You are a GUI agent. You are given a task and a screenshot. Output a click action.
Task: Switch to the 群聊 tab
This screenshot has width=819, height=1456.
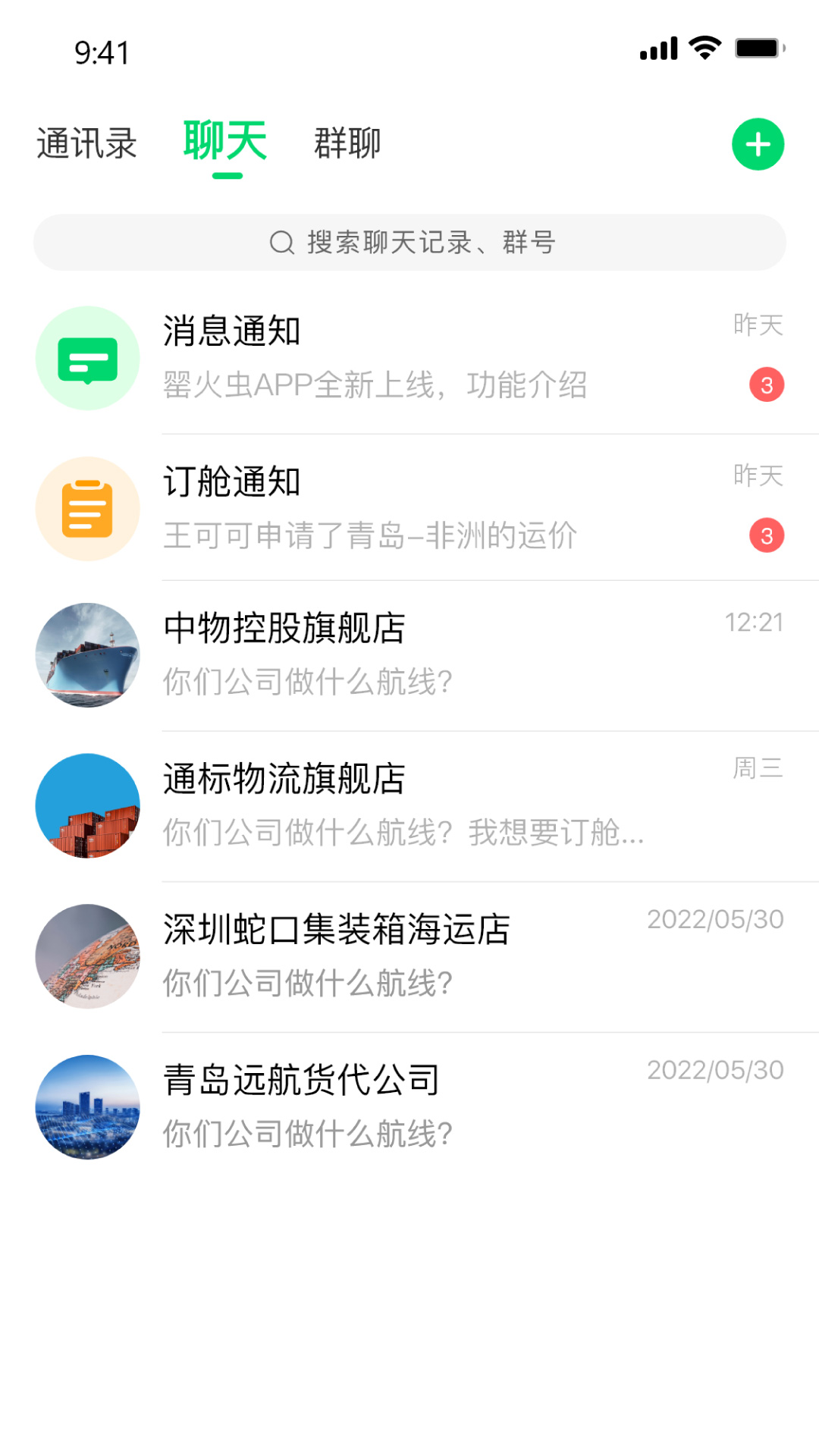point(347,143)
